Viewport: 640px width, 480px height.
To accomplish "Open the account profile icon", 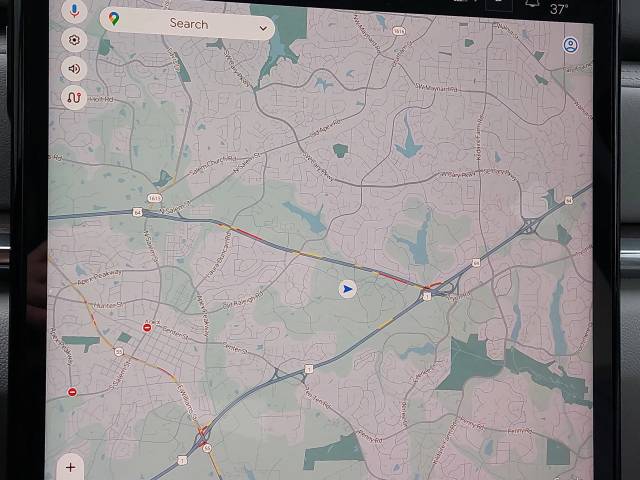I will pyautogui.click(x=570, y=45).
